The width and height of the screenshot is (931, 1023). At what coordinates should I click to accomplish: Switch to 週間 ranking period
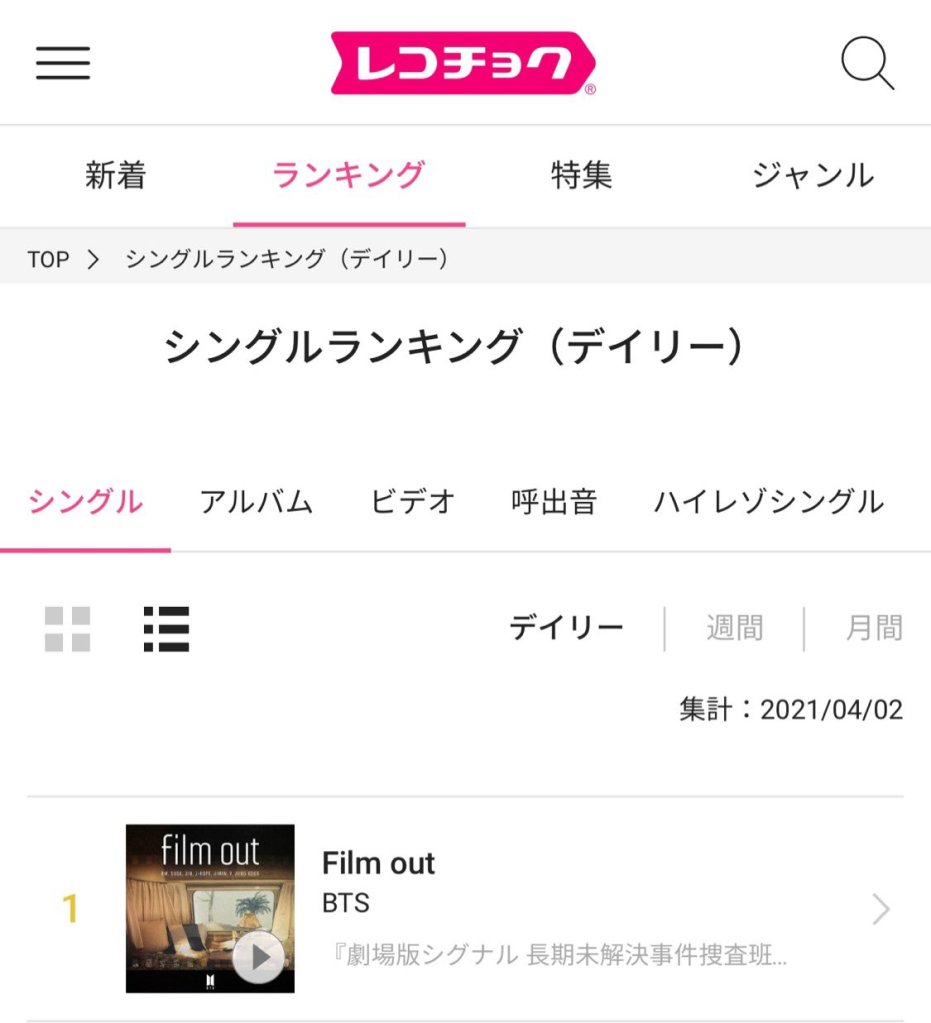pyautogui.click(x=734, y=628)
